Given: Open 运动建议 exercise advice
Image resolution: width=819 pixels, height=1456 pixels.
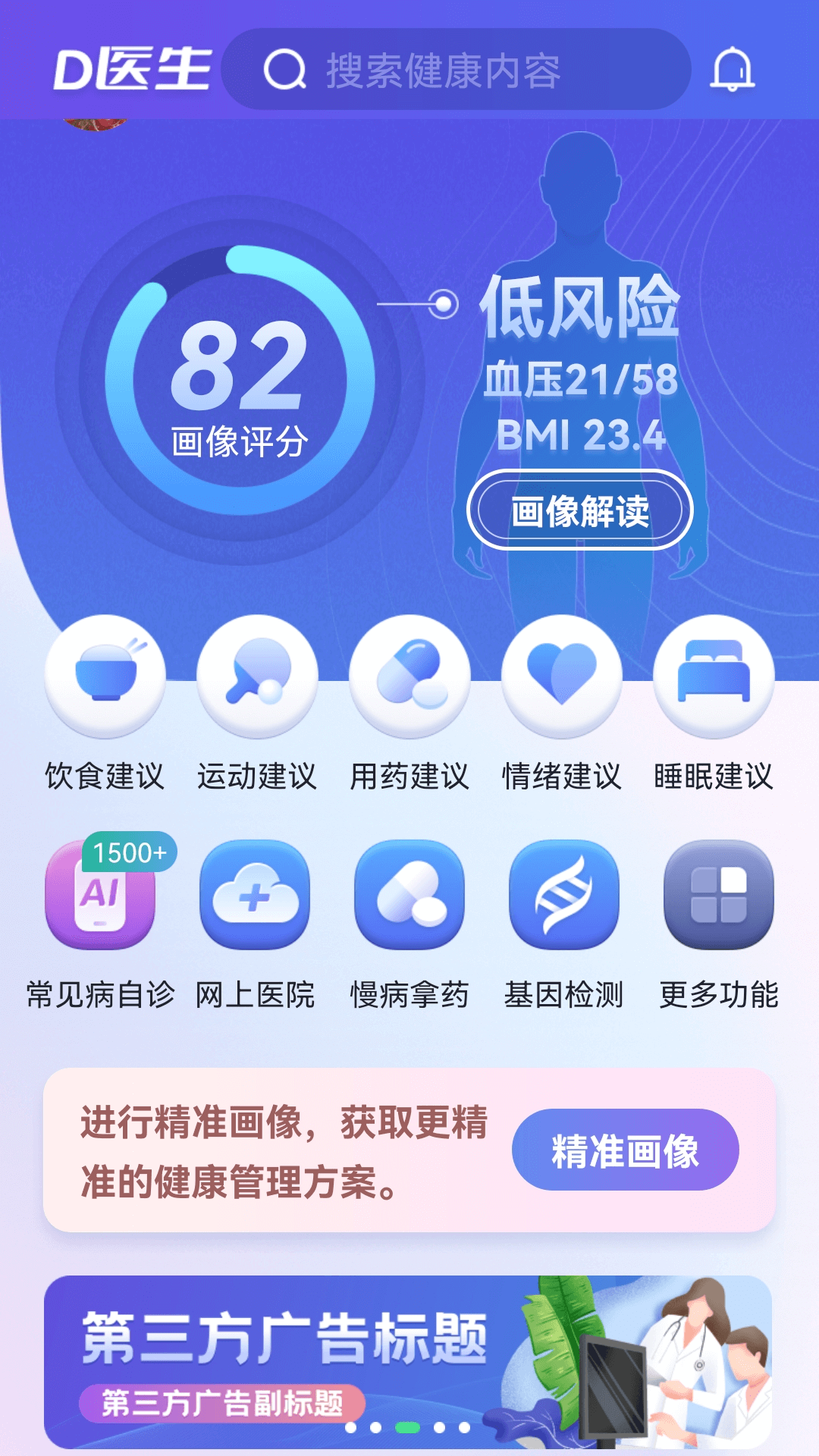Looking at the screenshot, I should [257, 676].
